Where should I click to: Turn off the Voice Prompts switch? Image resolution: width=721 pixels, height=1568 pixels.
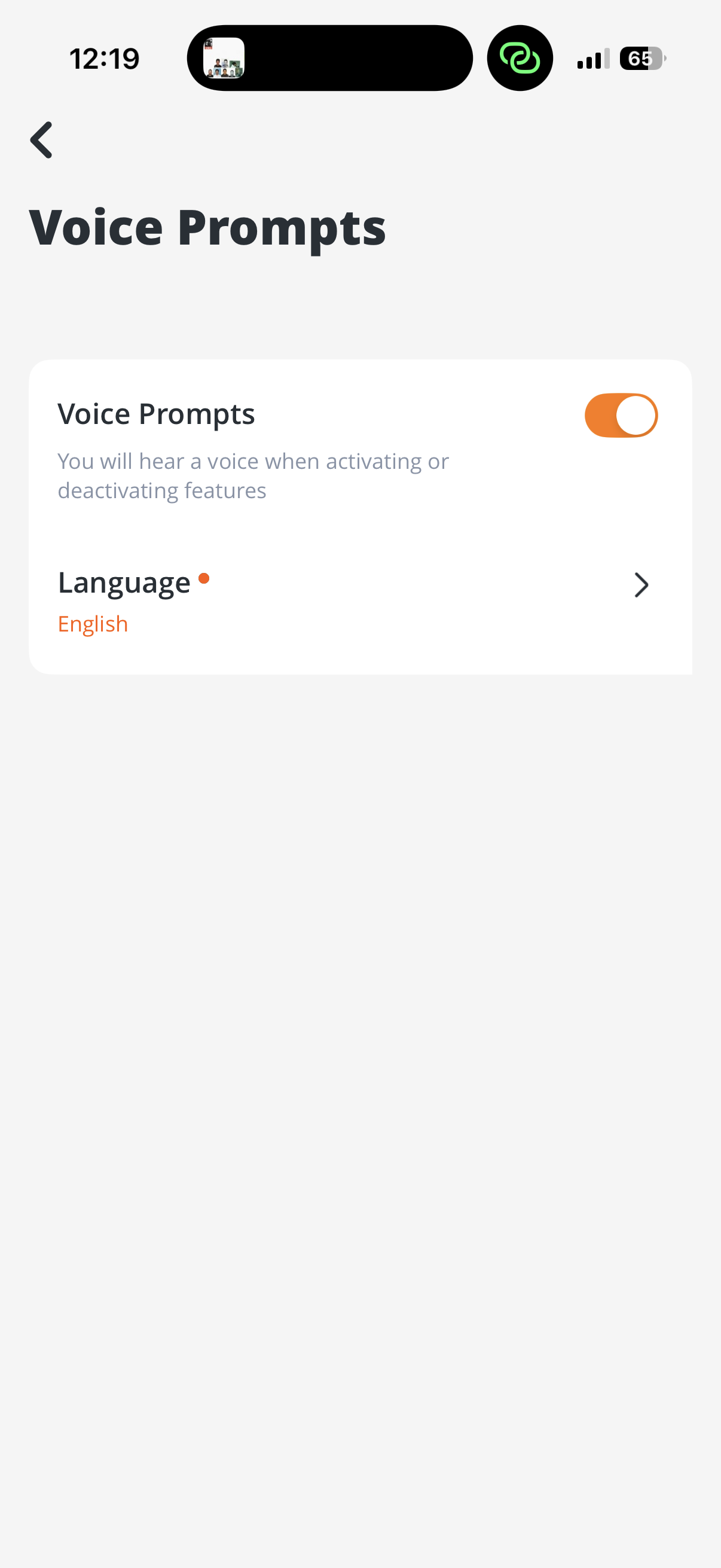621,415
